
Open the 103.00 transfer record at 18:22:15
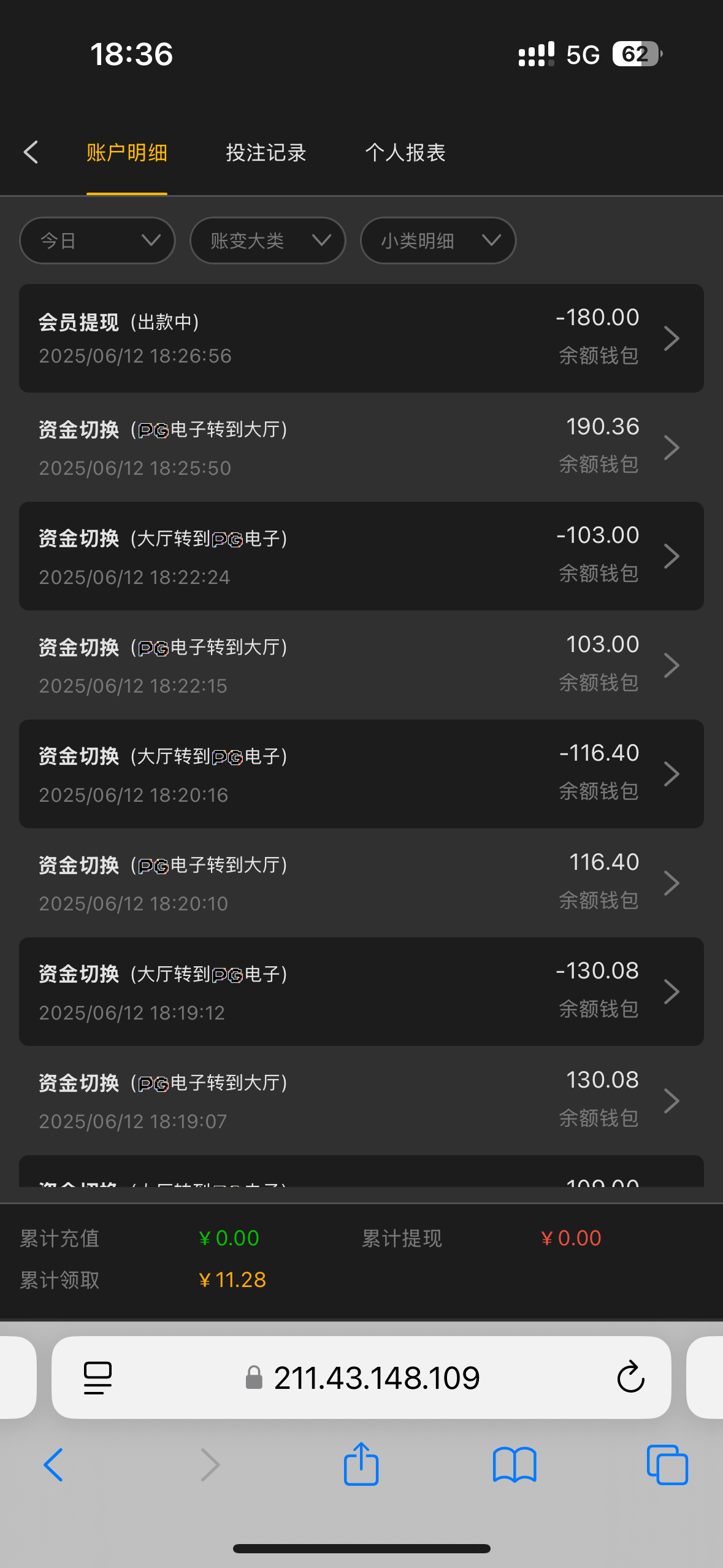tap(361, 665)
